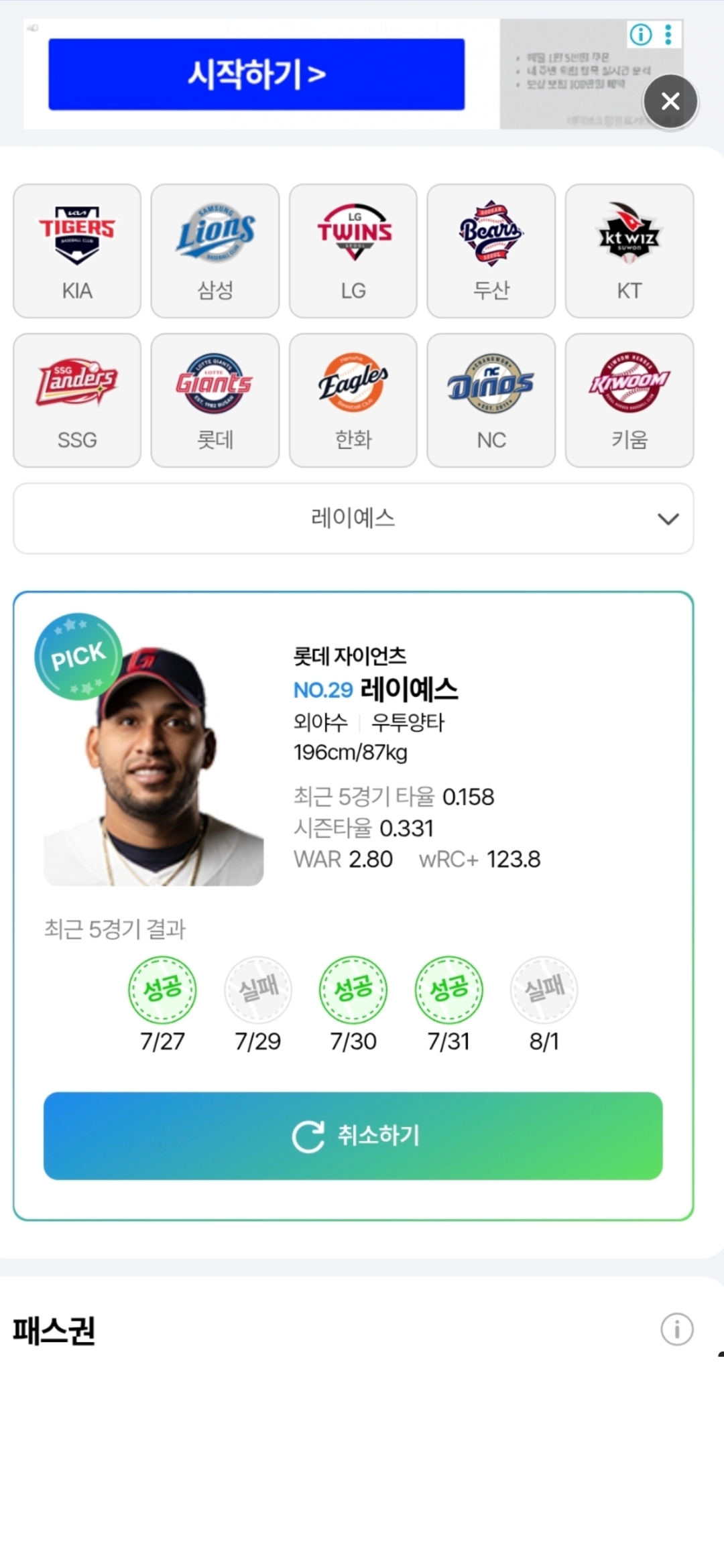The image size is (724, 1568).
Task: Select the KT Wiz team
Action: [629, 251]
